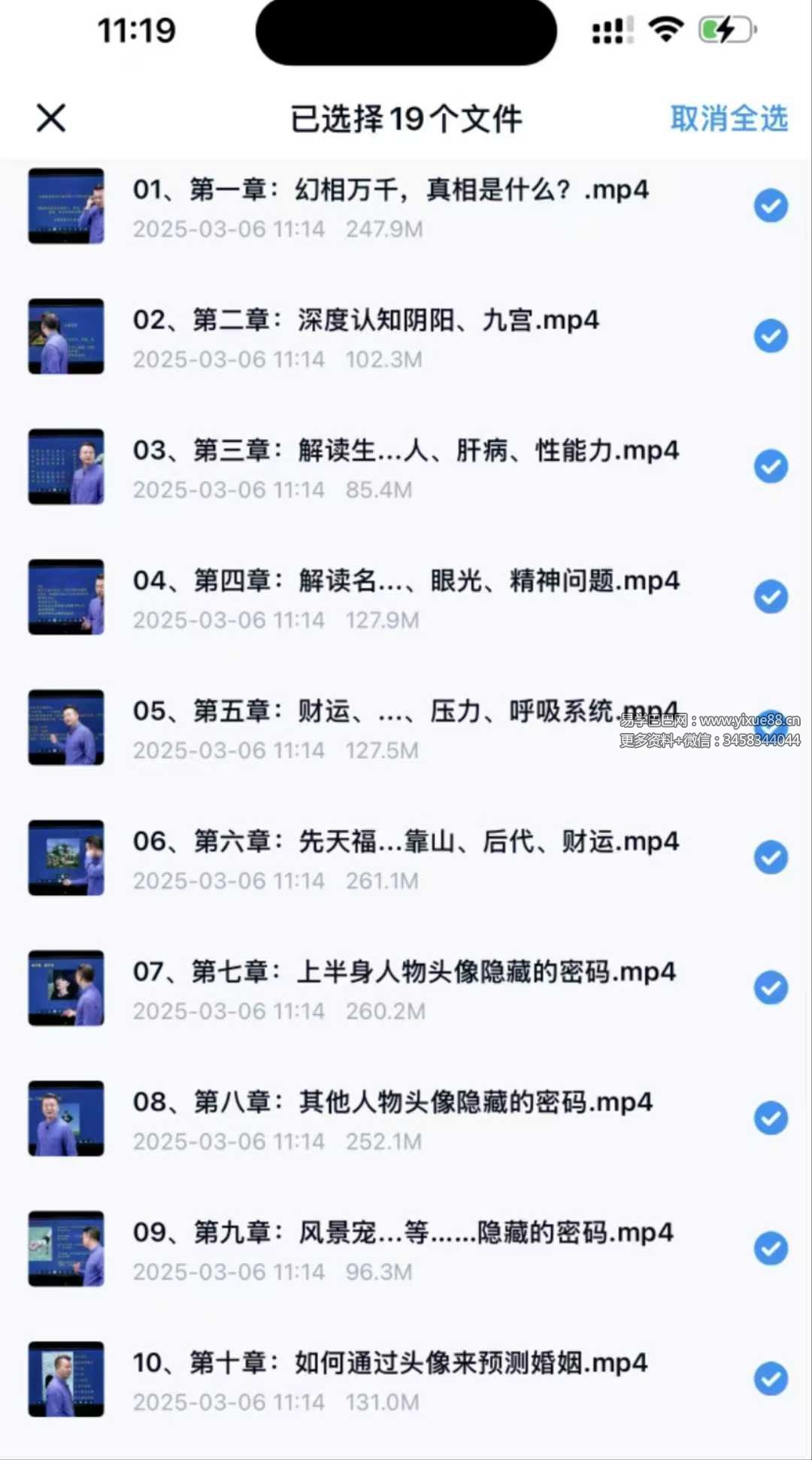The image size is (812, 1460).
Task: Uncheck 10 第十章 预测婚姻 file
Action: click(x=771, y=1378)
